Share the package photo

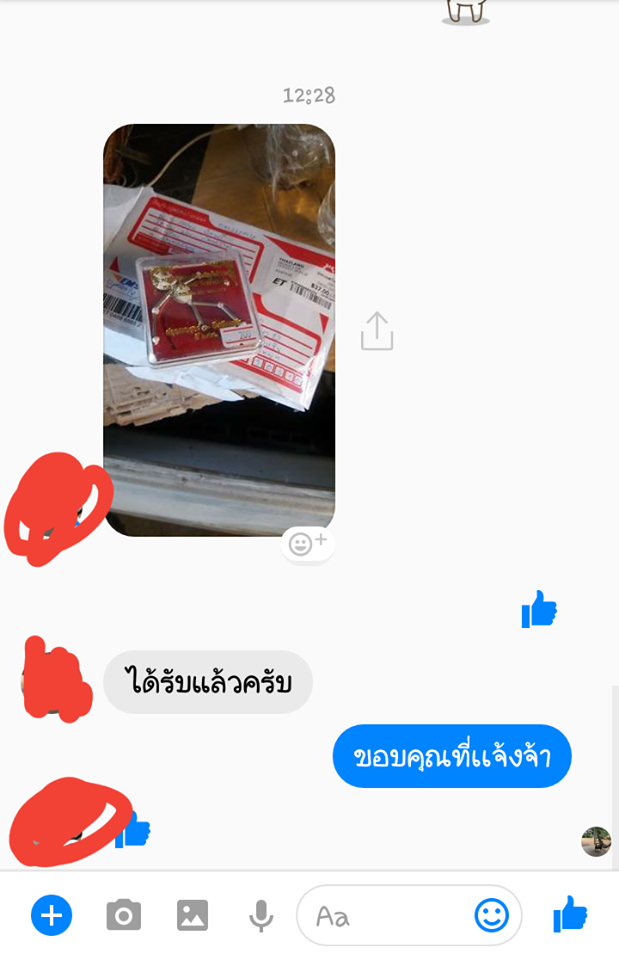point(377,331)
